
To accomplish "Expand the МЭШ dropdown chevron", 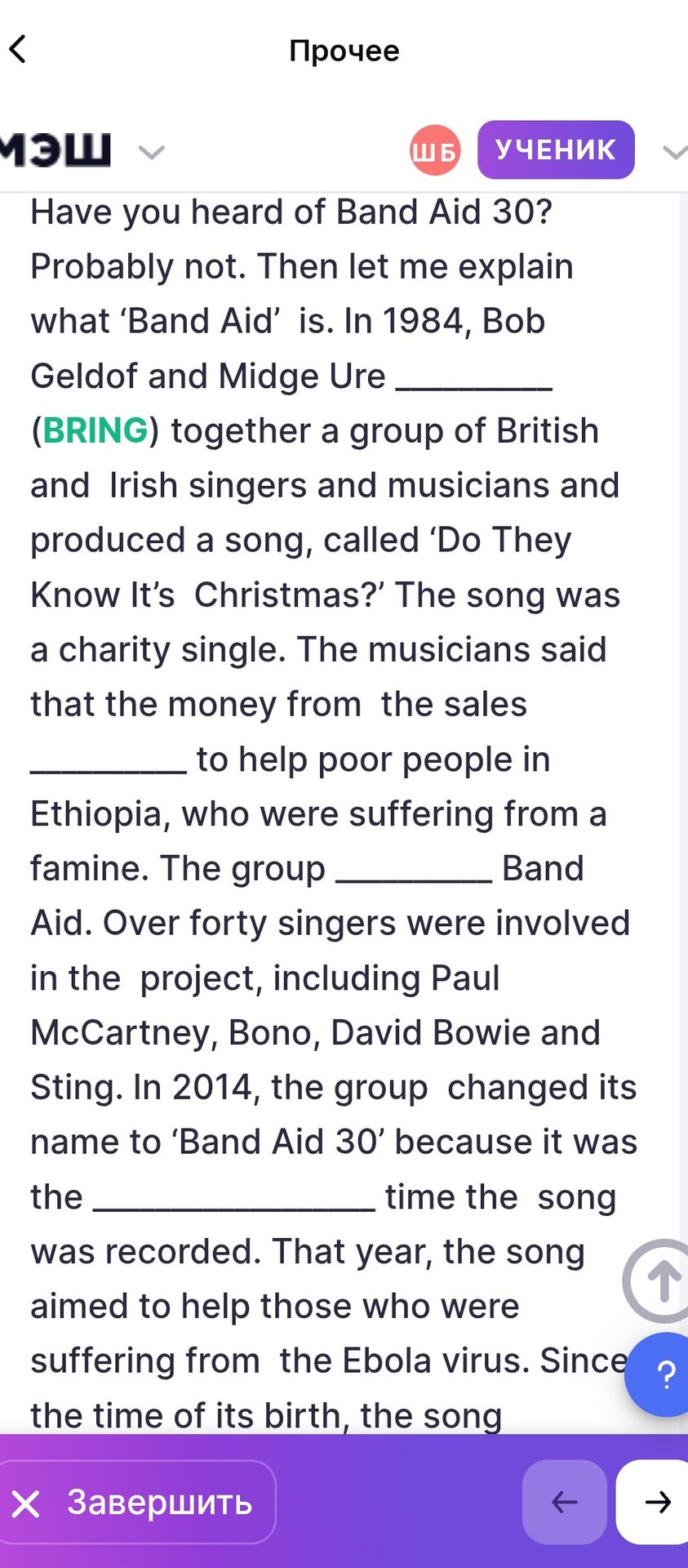I will [152, 152].
